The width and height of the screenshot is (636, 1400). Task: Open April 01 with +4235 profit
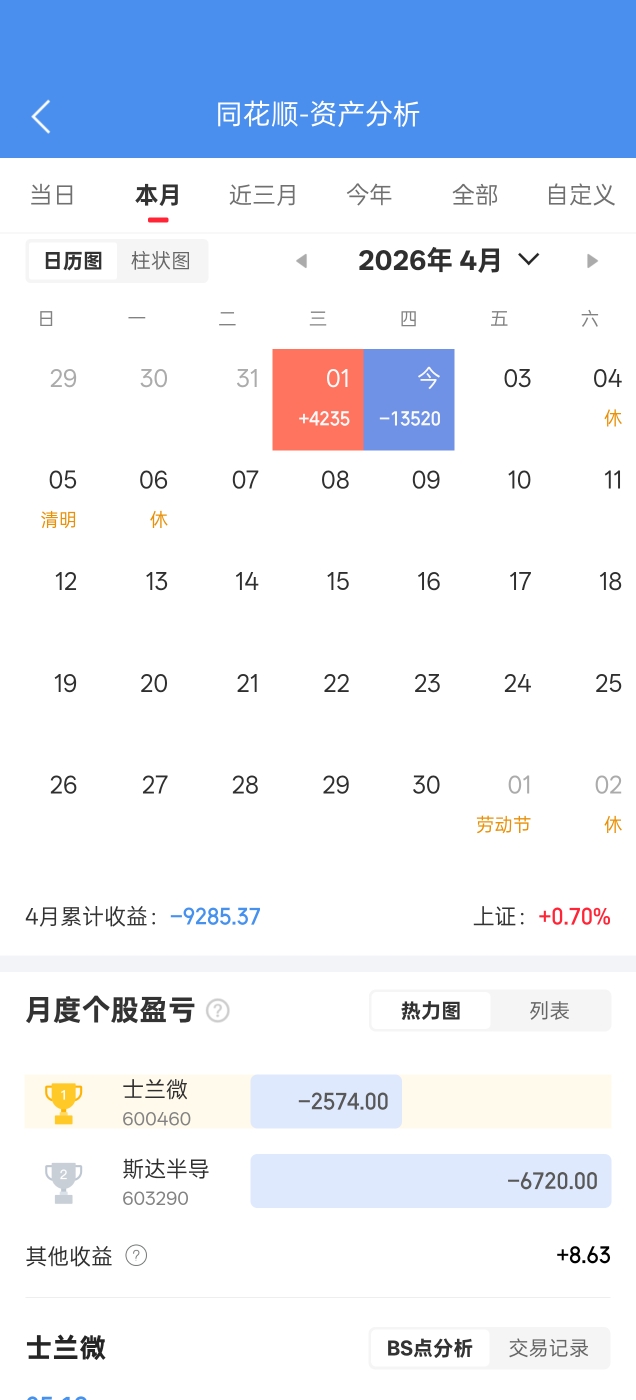coord(318,399)
